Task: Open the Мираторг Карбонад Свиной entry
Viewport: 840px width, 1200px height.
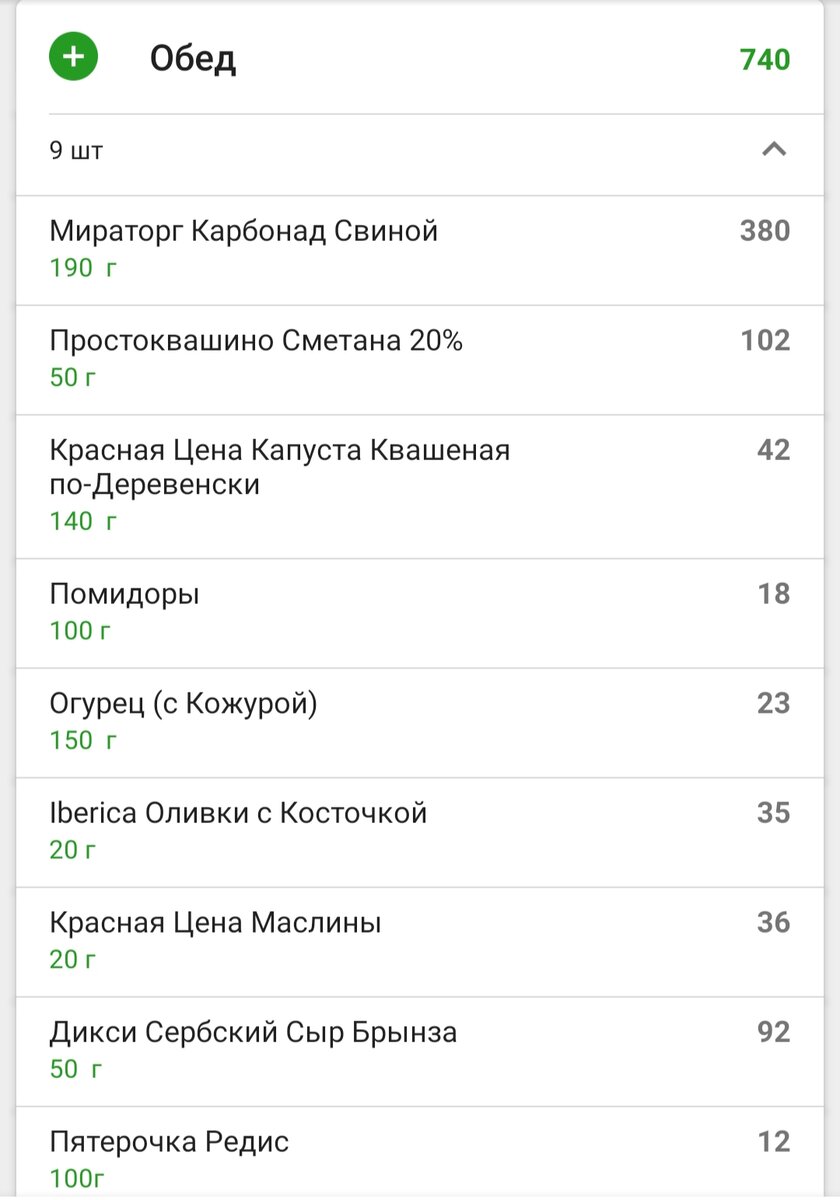Action: tap(244, 231)
